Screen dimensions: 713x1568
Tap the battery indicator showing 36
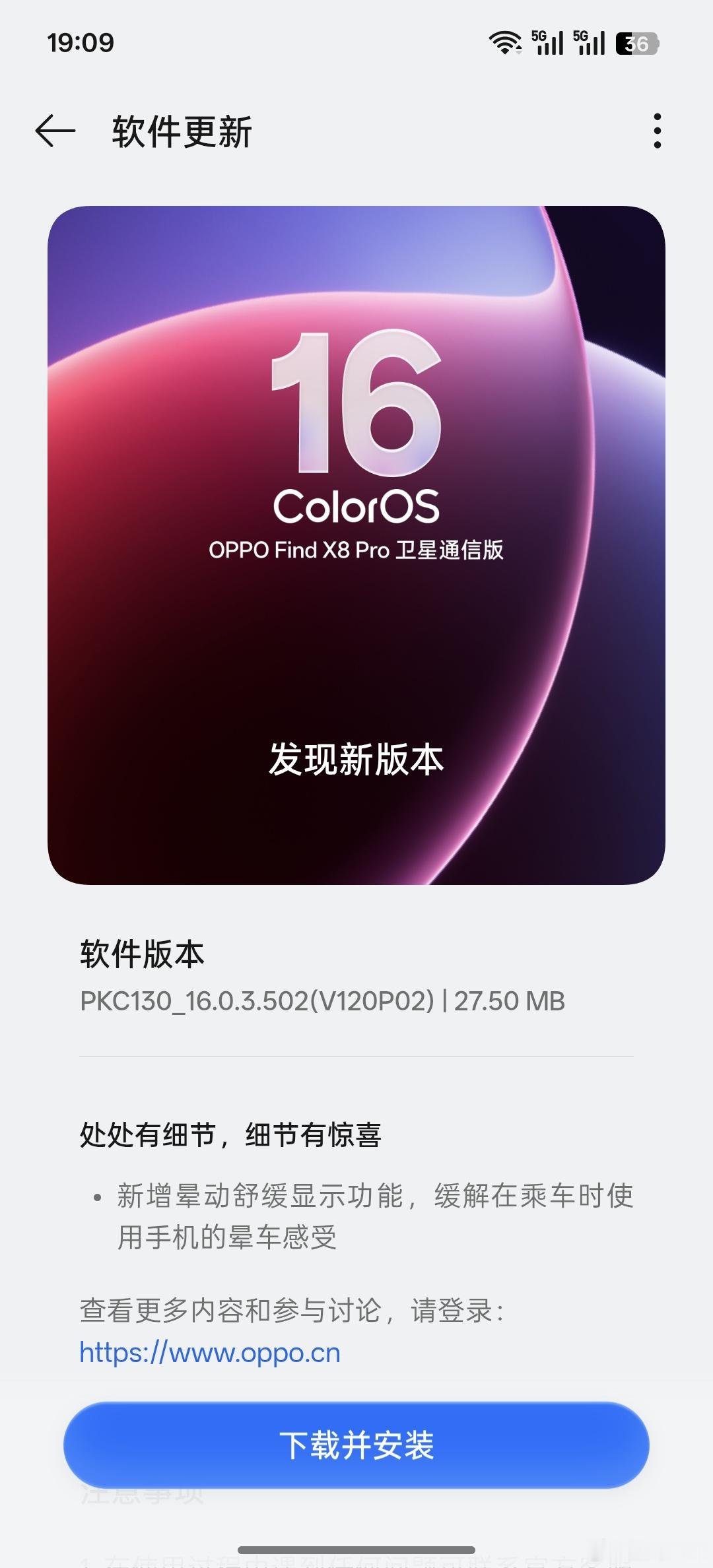click(x=636, y=42)
